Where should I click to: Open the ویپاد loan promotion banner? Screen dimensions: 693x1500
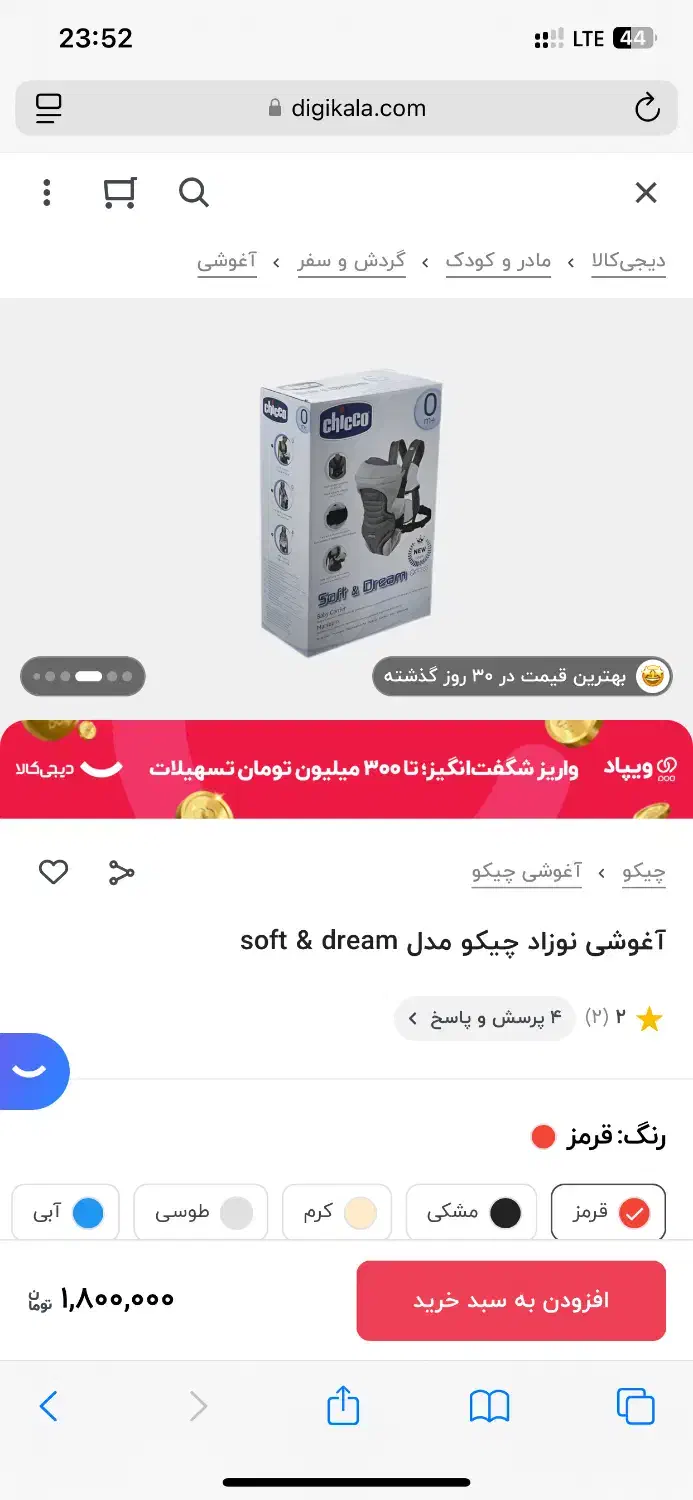click(346, 769)
